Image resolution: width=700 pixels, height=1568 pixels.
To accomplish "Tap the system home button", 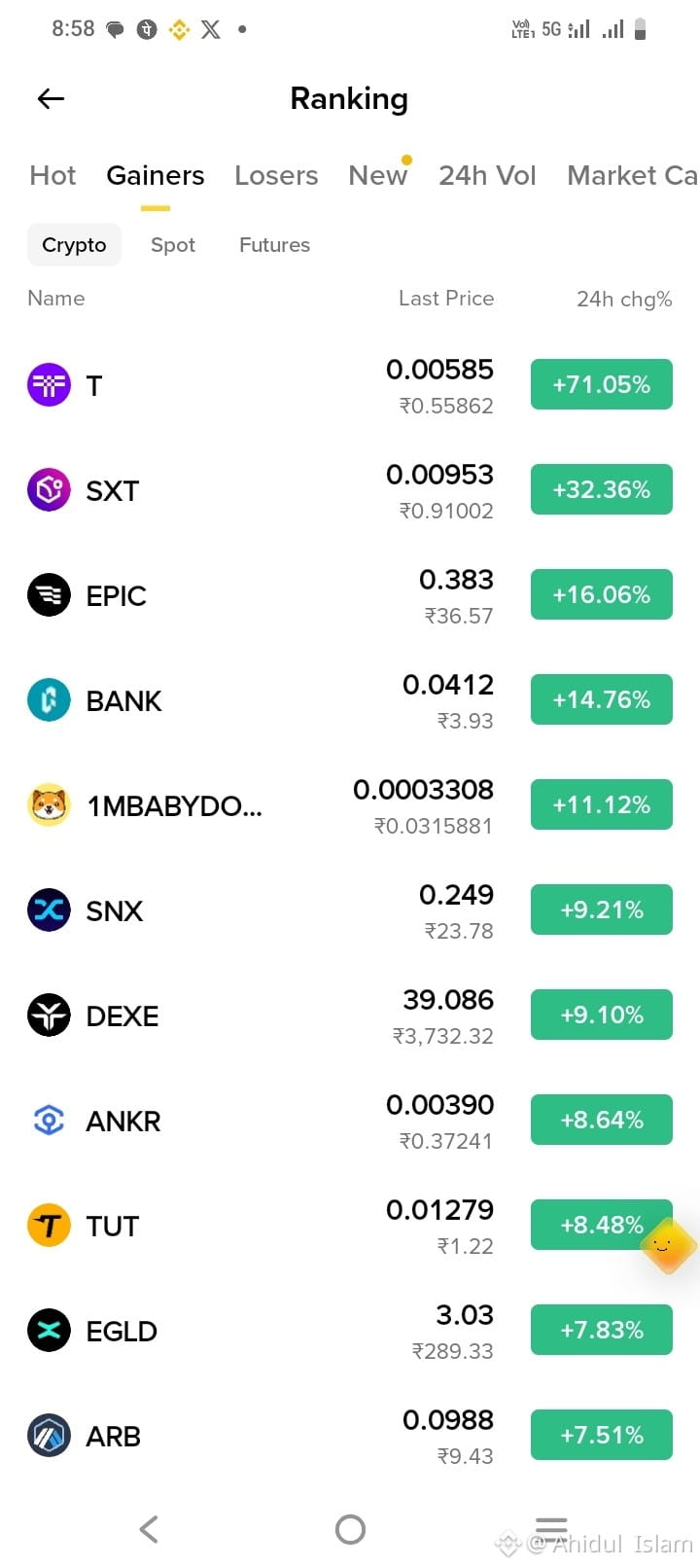I will (x=350, y=1529).
